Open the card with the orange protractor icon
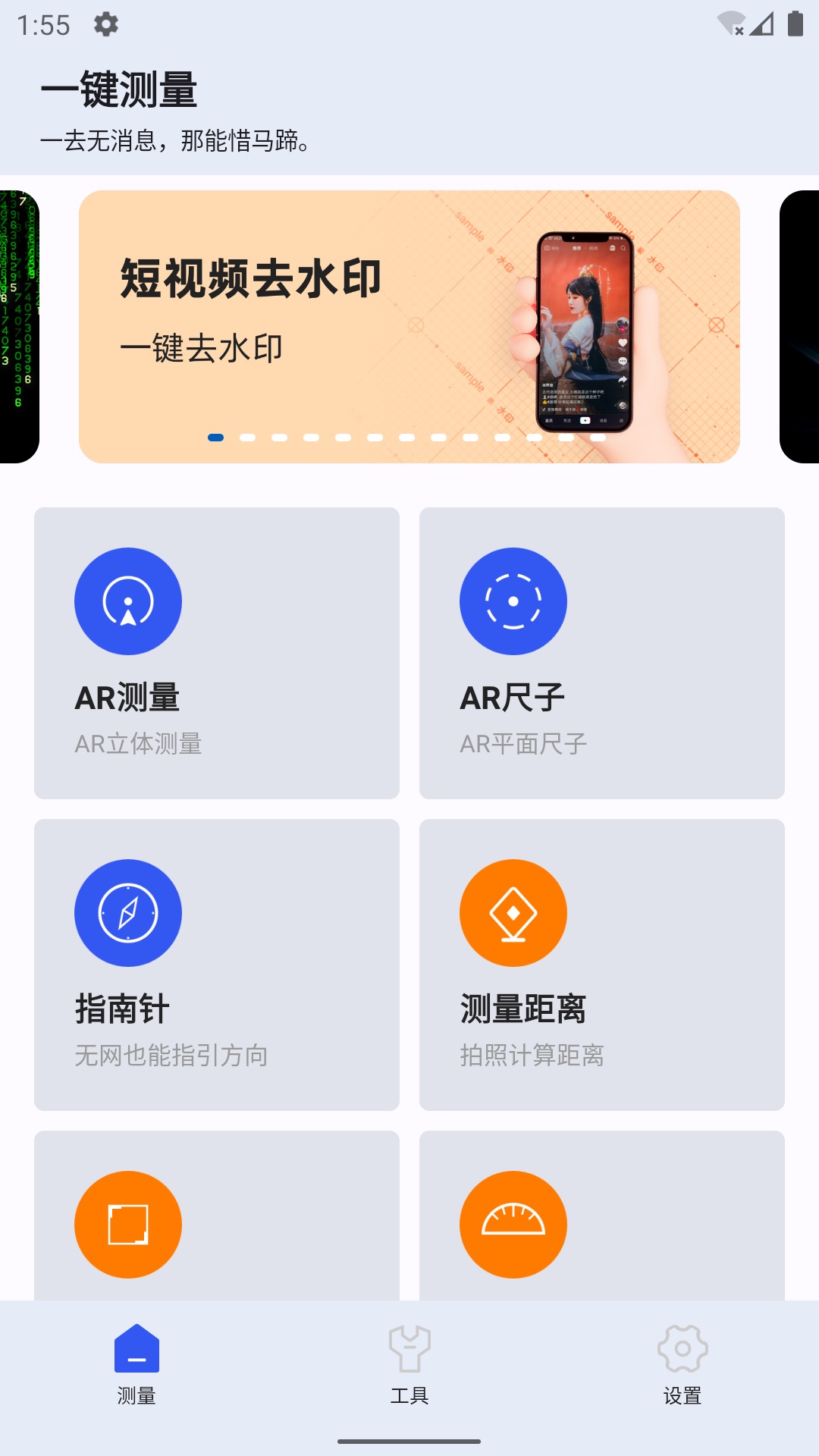This screenshot has width=819, height=1456. 602,1216
